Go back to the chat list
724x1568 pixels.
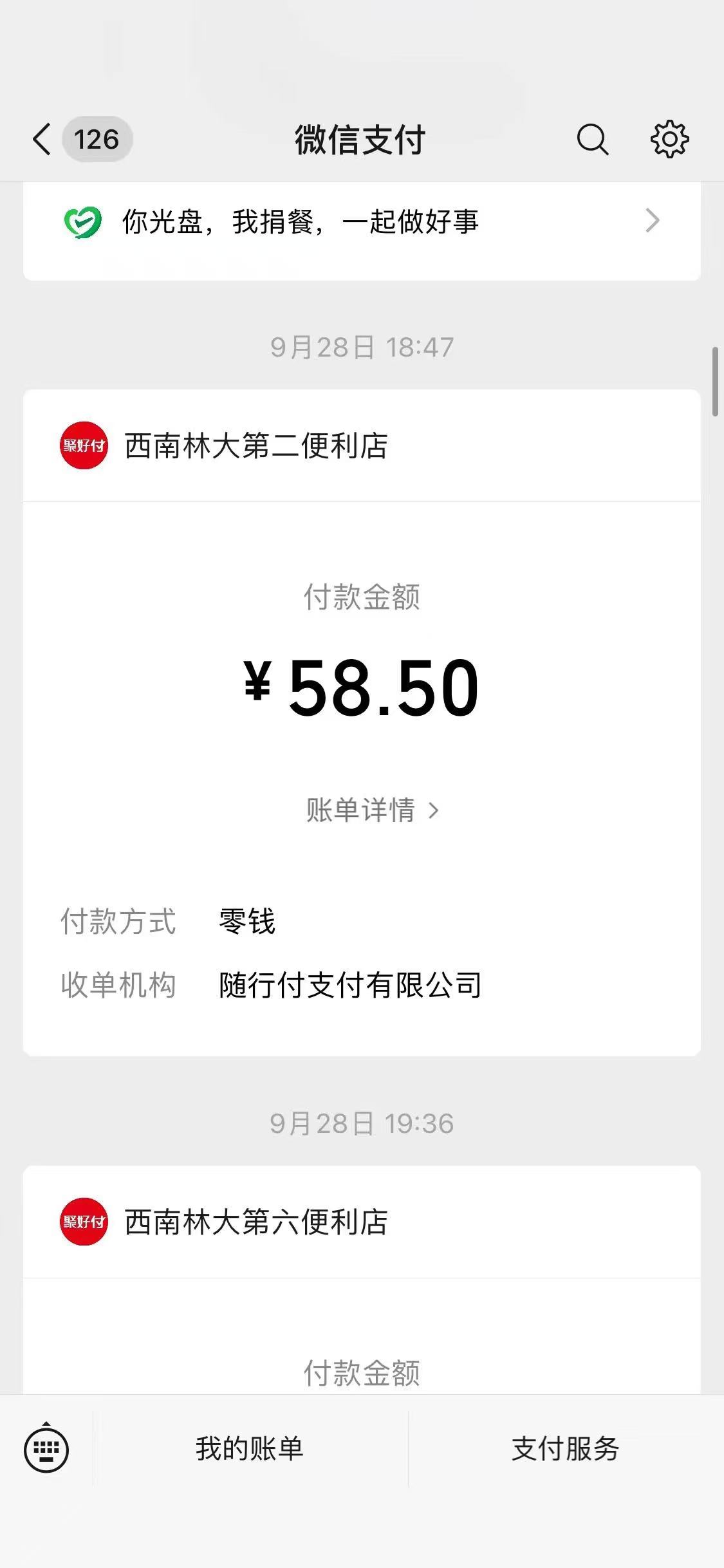[x=42, y=139]
